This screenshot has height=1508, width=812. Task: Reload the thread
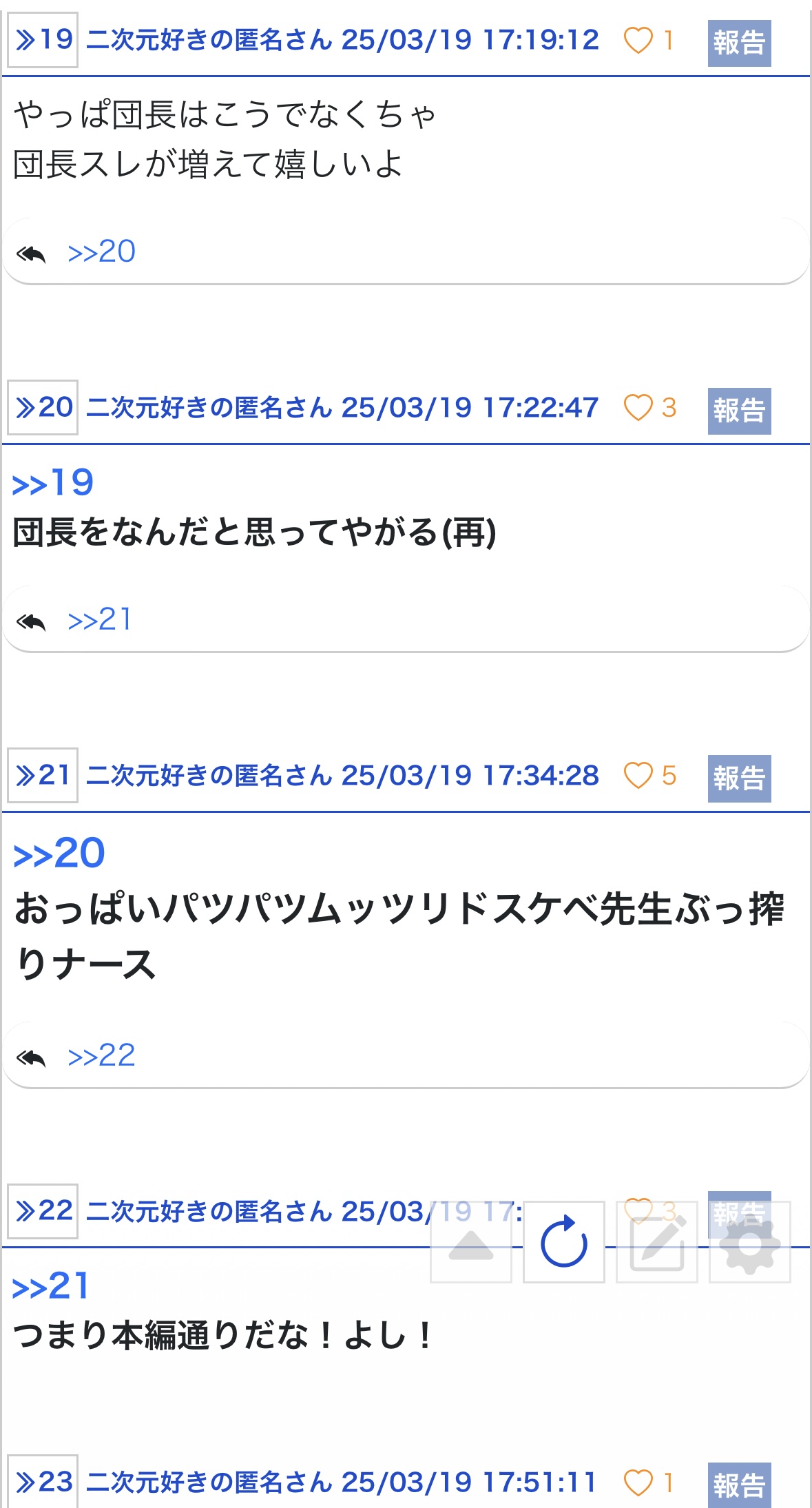[564, 1242]
